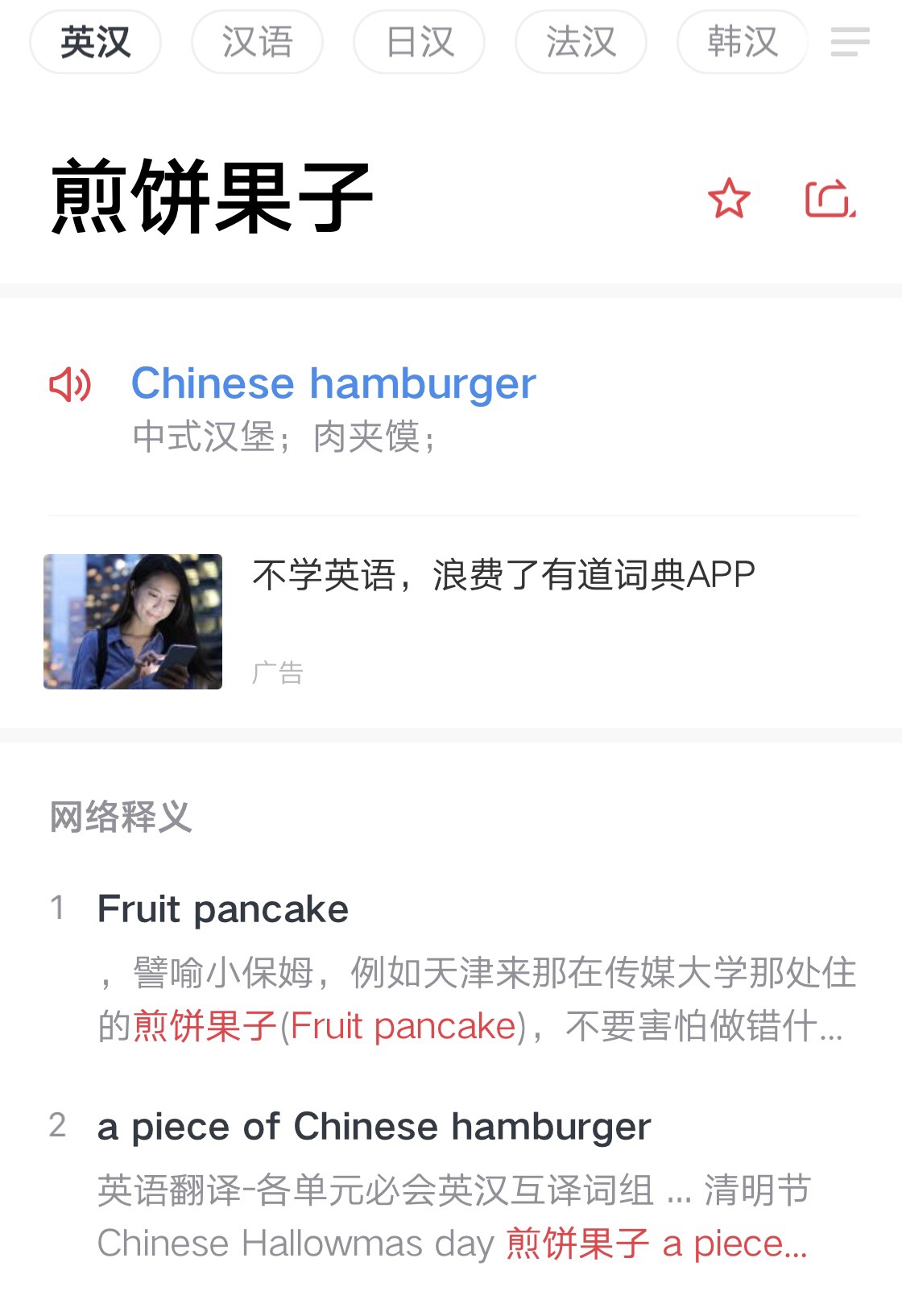This screenshot has height=1316, width=902.
Task: View the 'a piece of Chinese hamburger' entry
Action: [374, 1127]
